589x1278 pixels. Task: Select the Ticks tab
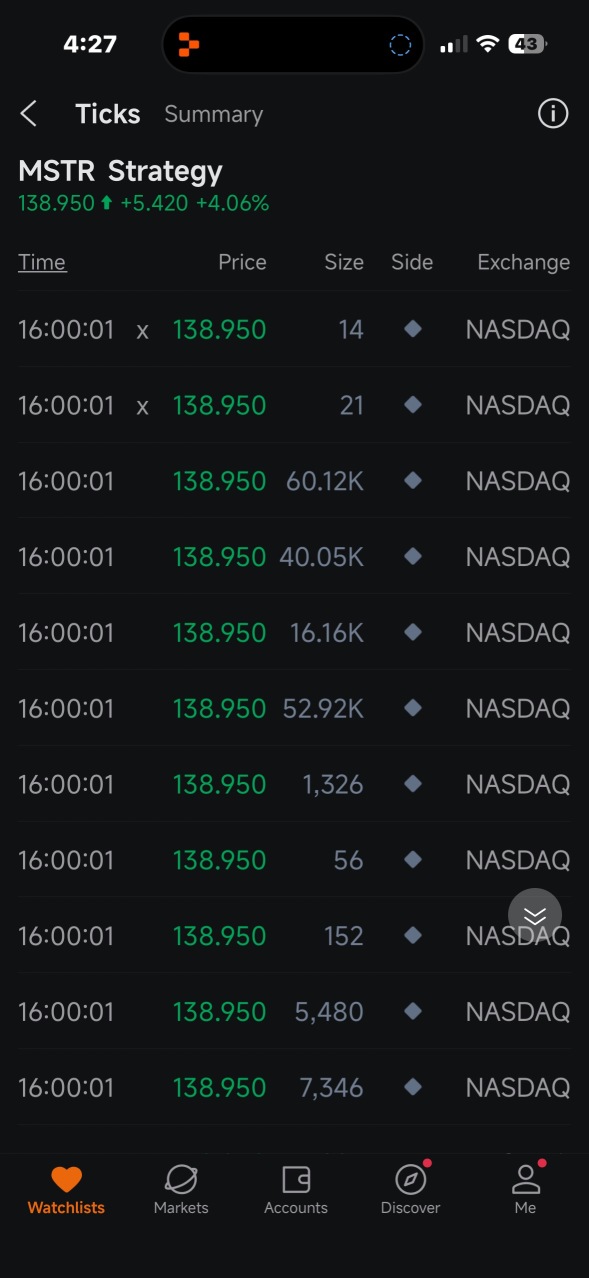click(x=108, y=114)
